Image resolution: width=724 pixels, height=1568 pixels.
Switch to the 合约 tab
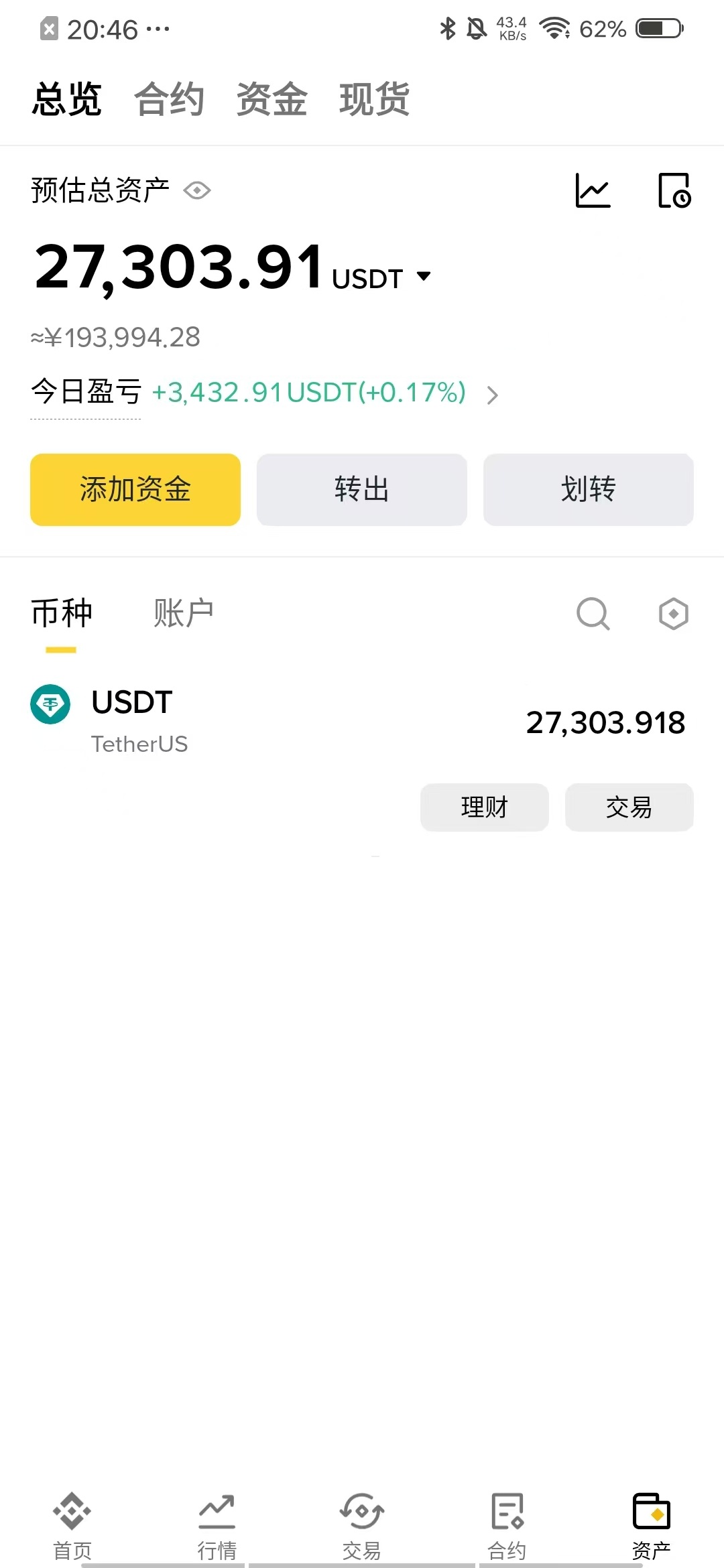pyautogui.click(x=170, y=99)
